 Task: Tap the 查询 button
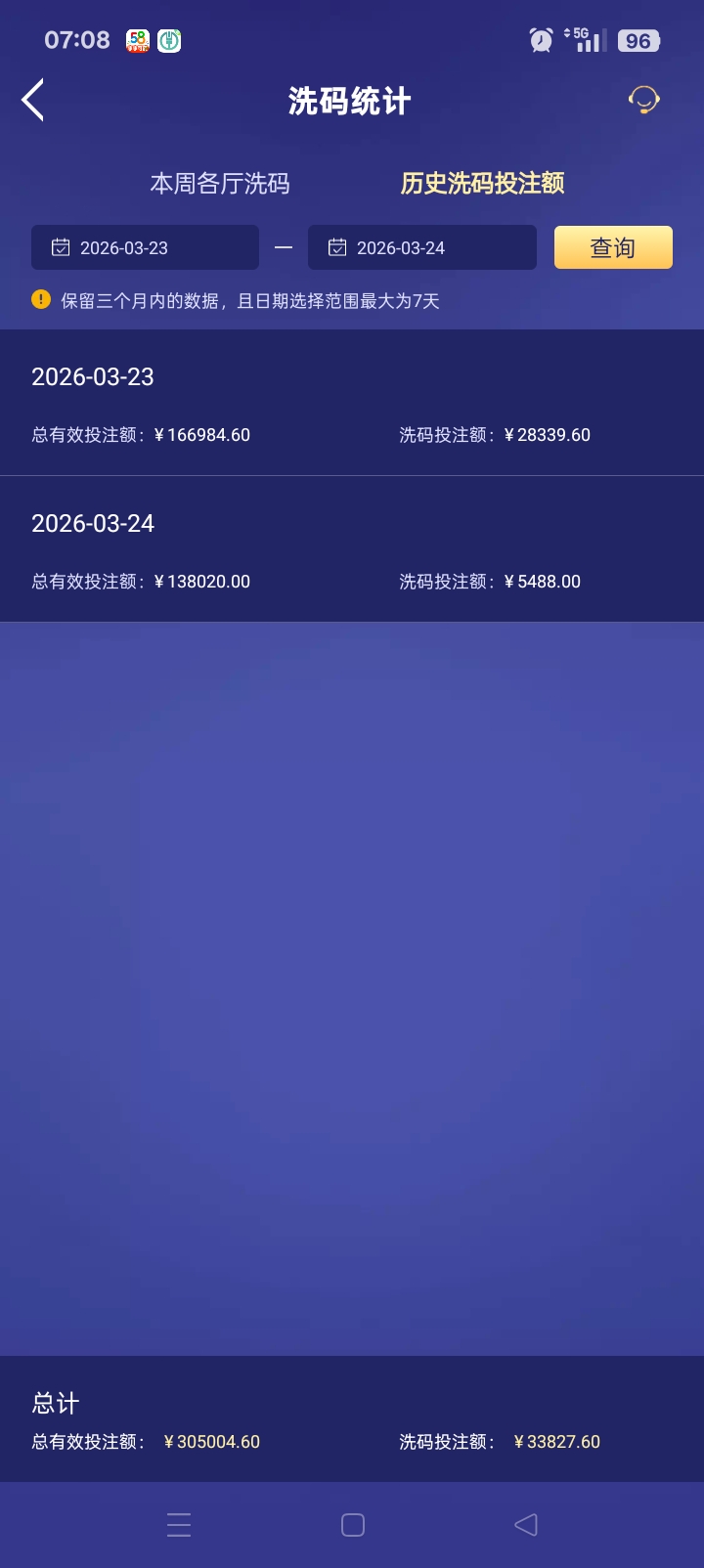click(613, 247)
